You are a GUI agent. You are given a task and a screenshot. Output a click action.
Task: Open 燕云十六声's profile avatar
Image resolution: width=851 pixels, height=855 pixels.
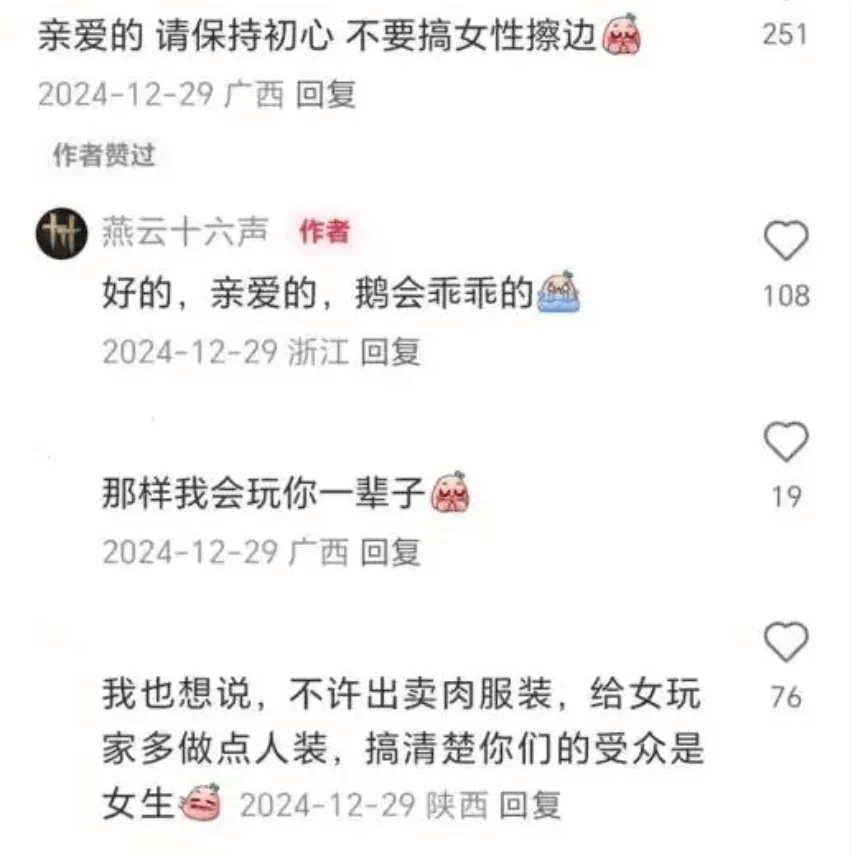[x=61, y=232]
